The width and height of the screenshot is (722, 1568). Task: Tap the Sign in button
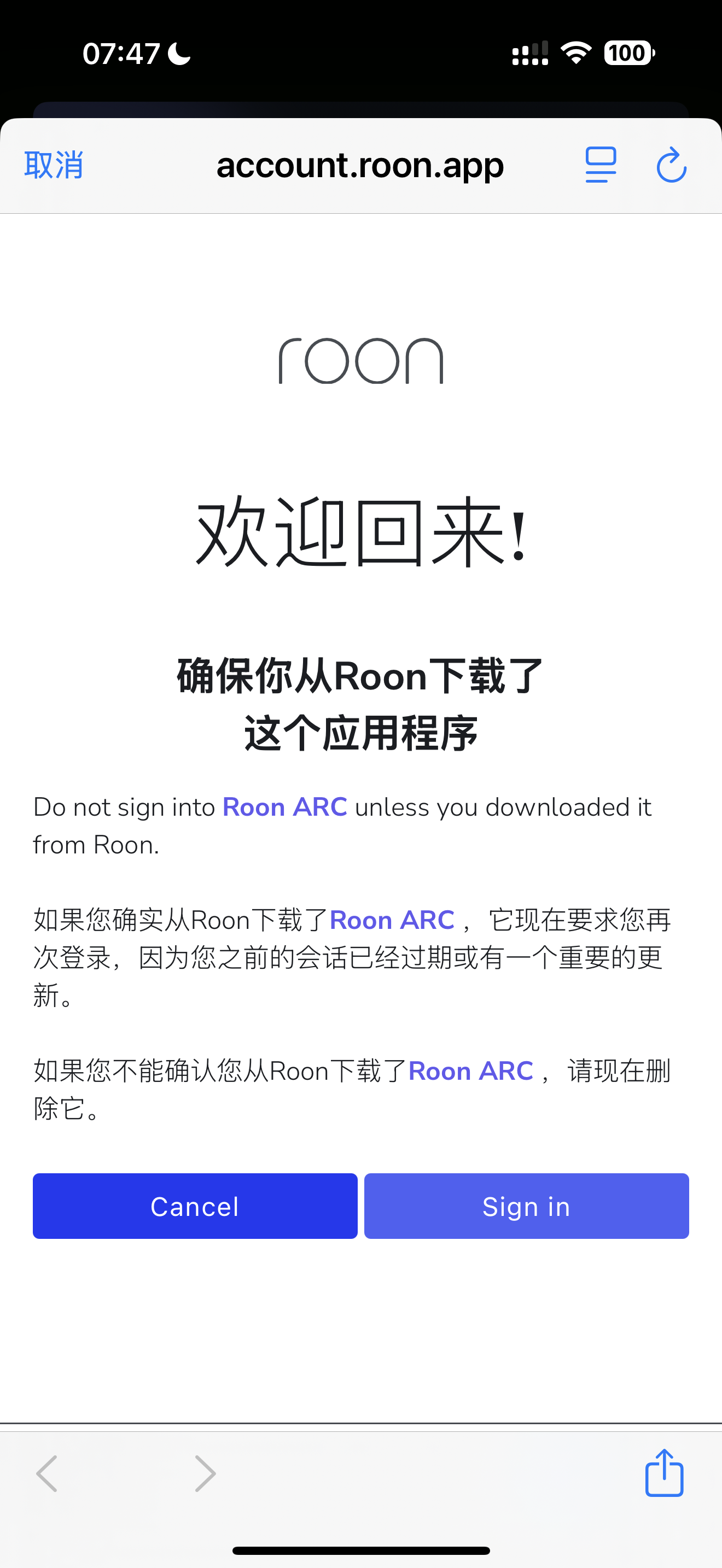tap(527, 1206)
